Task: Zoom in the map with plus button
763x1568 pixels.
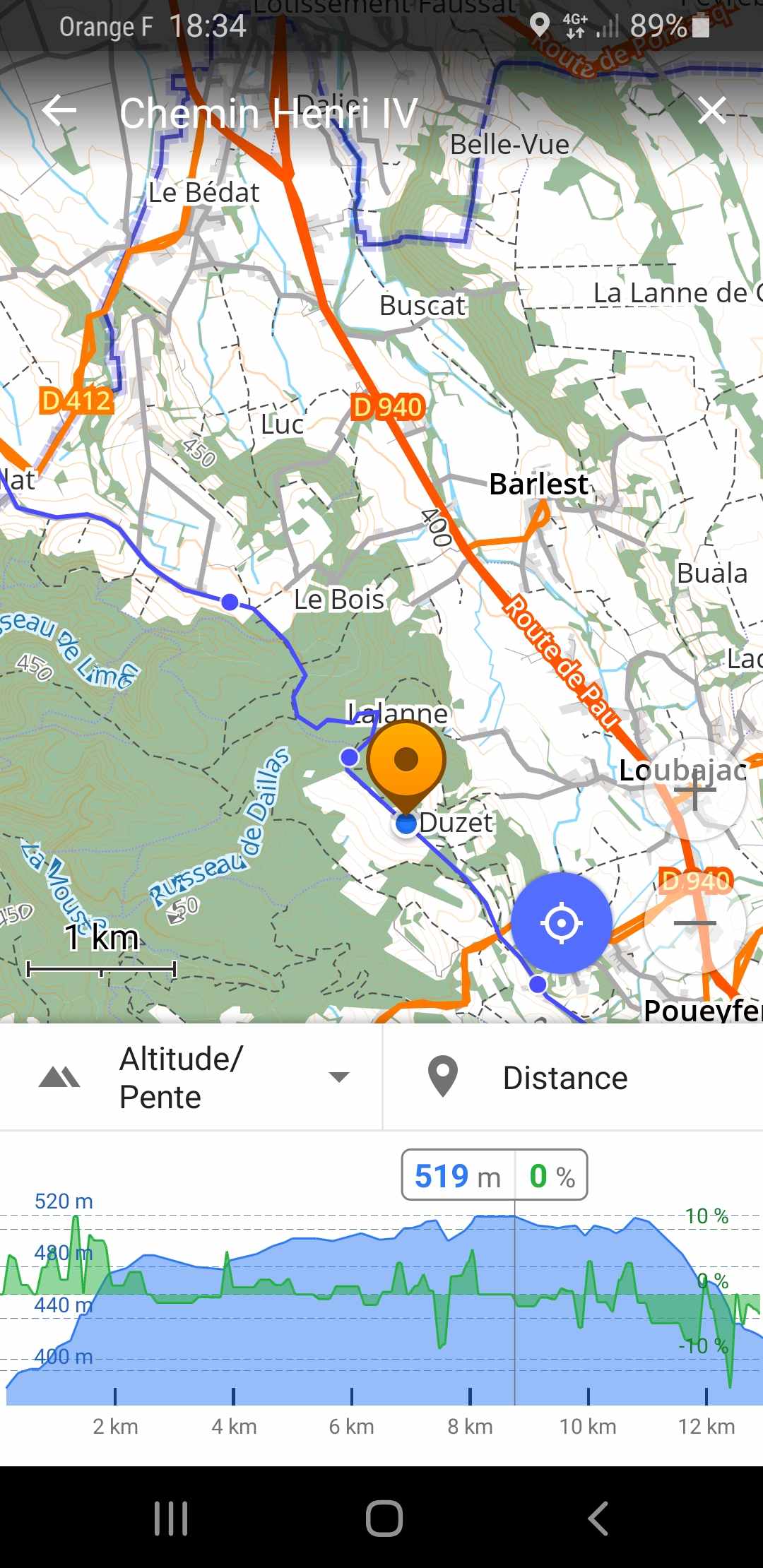Action: coord(695,791)
